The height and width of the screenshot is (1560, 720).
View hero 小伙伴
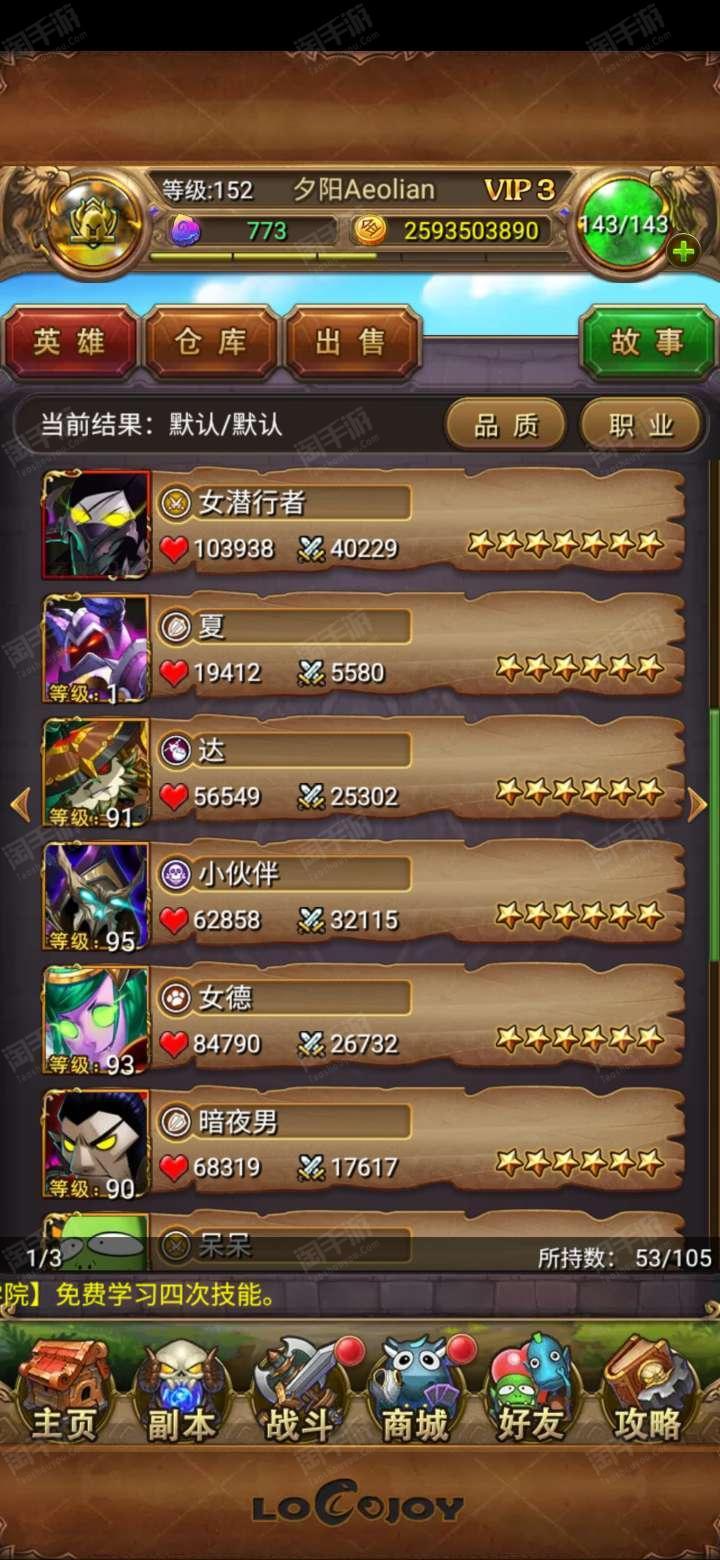364,895
